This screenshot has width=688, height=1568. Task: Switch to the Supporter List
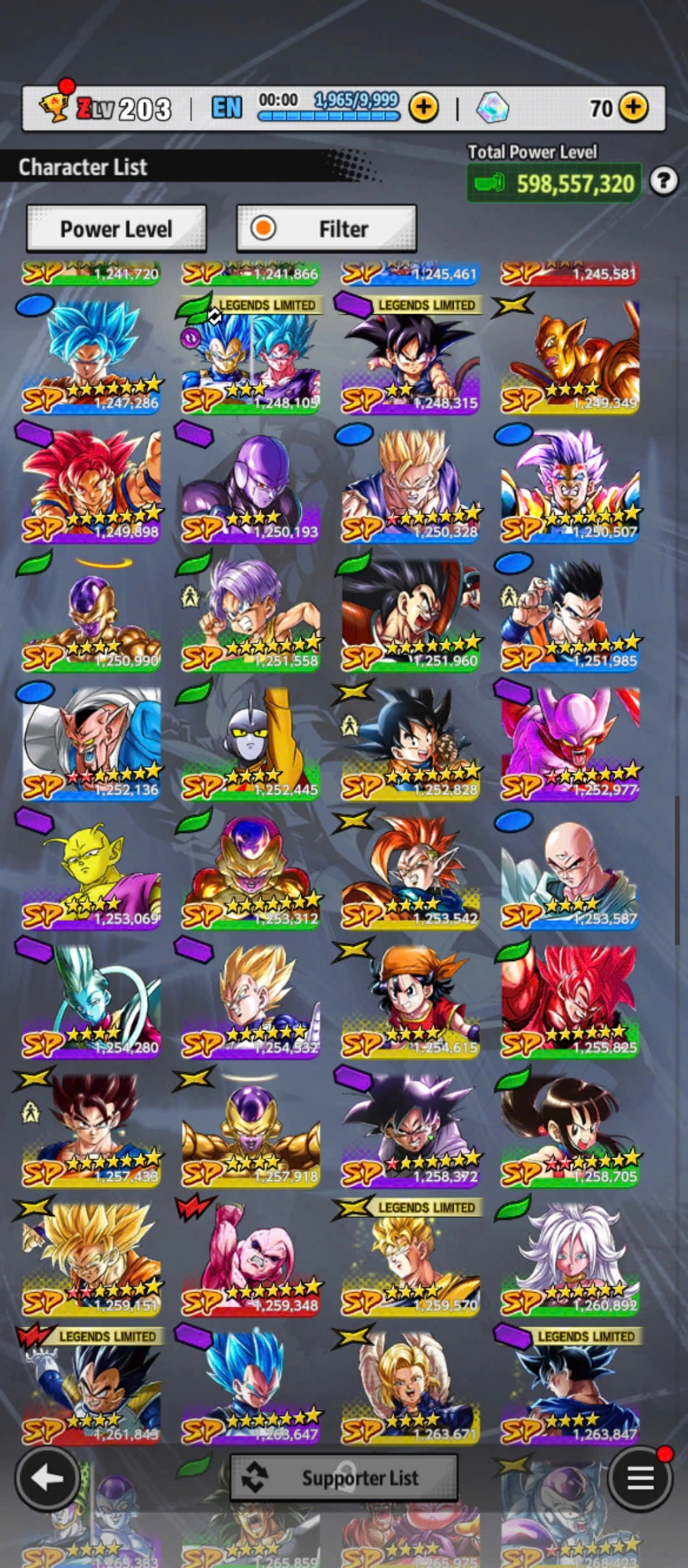[344, 1478]
